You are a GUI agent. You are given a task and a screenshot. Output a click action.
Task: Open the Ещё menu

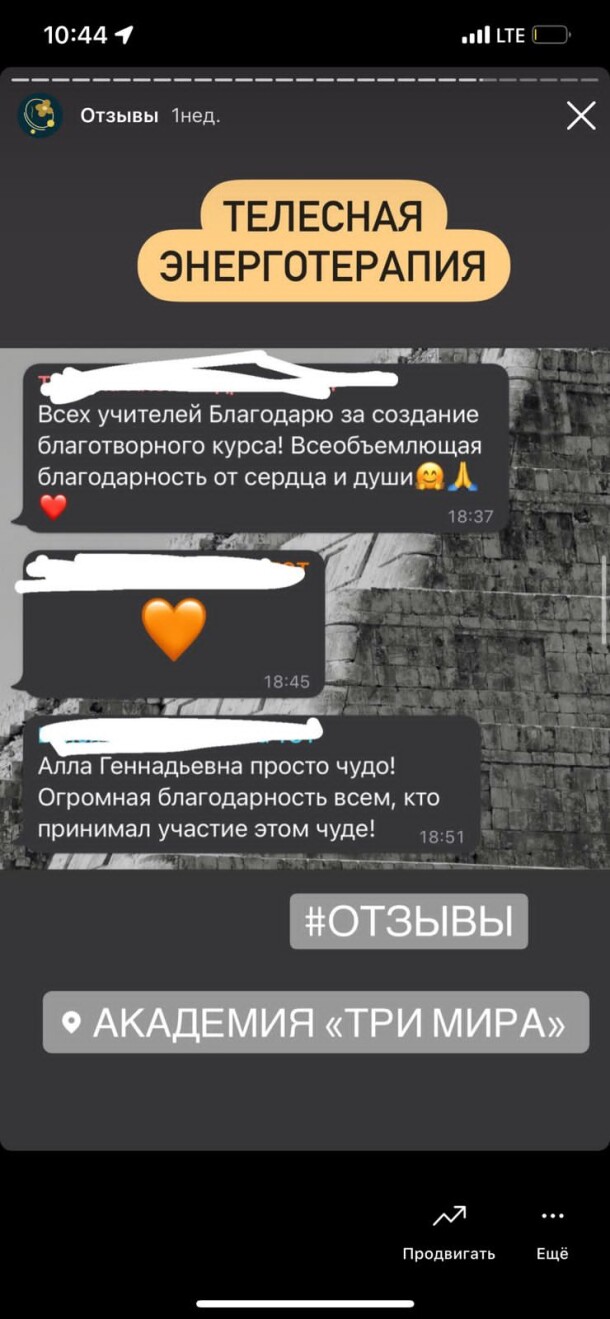click(552, 1232)
